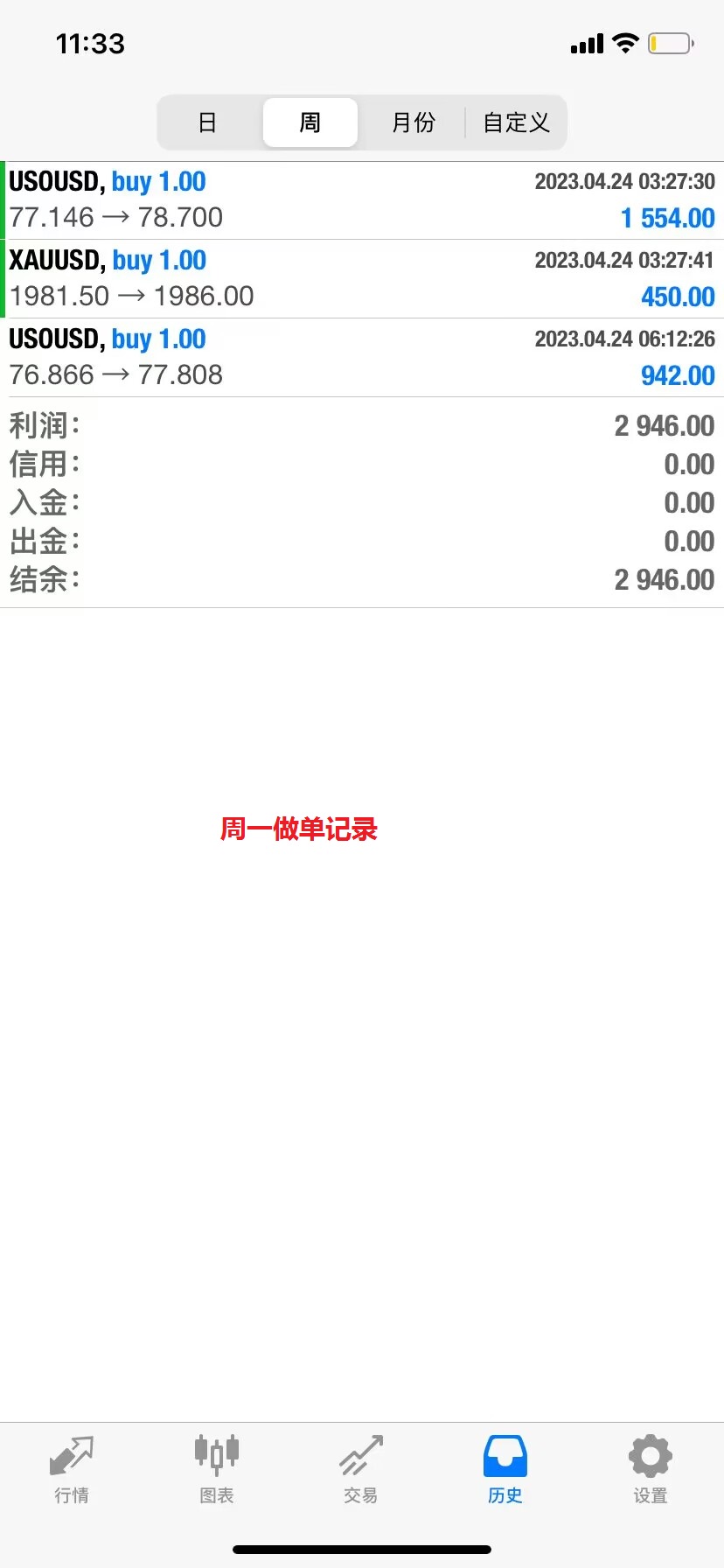Open the USOUSD trade with profit 1 554.00
The width and height of the screenshot is (724, 1568).
tap(362, 200)
